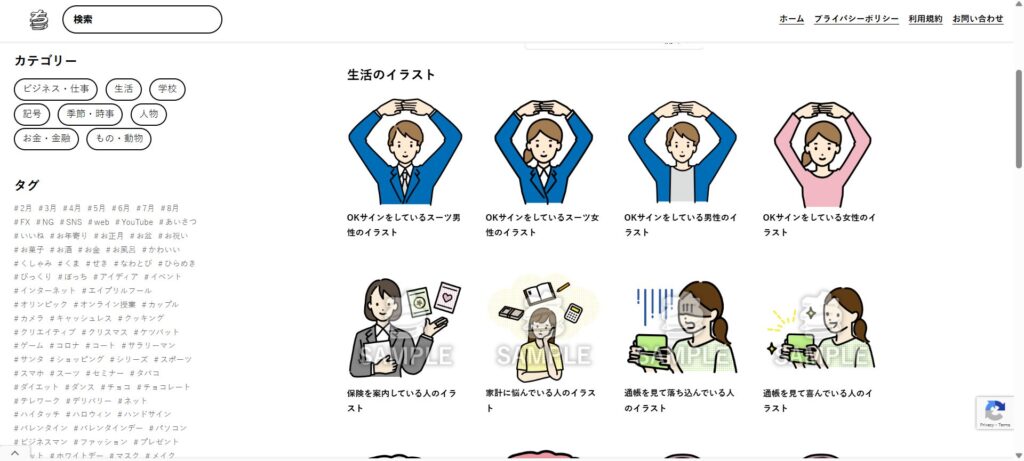
Task: Open the #YouTube tag
Action: point(135,222)
